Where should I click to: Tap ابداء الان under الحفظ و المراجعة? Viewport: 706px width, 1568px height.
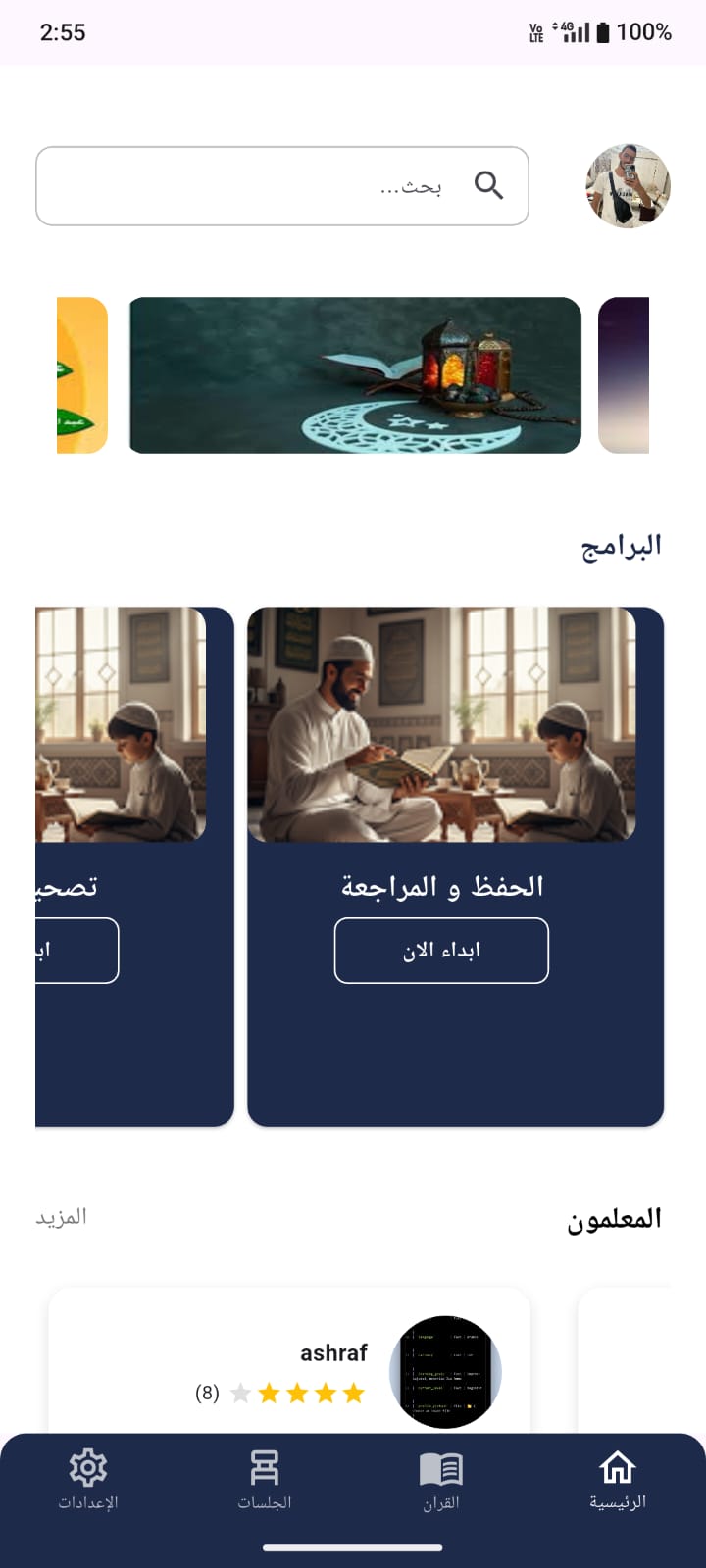pos(441,950)
